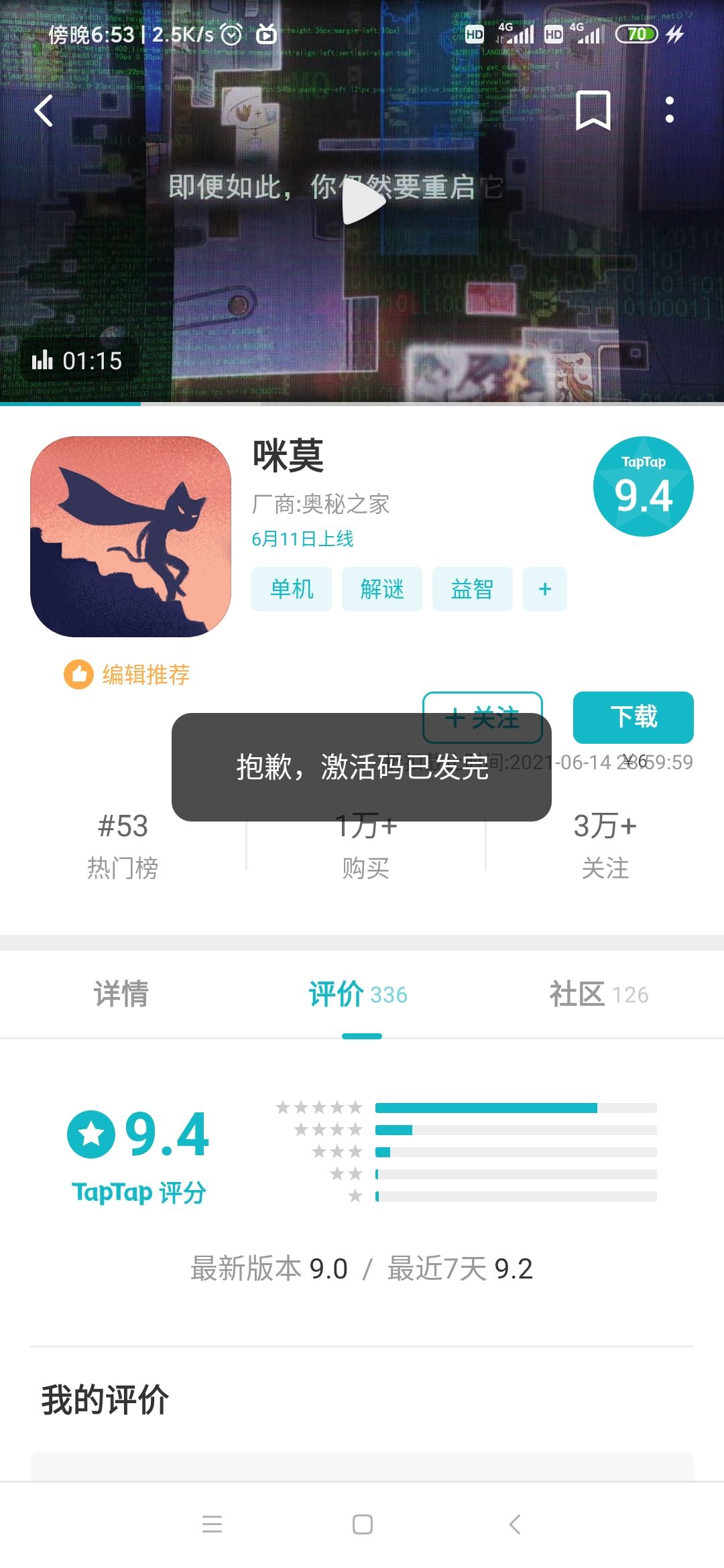
Task: Select the 单机 tag chip
Action: click(x=292, y=589)
